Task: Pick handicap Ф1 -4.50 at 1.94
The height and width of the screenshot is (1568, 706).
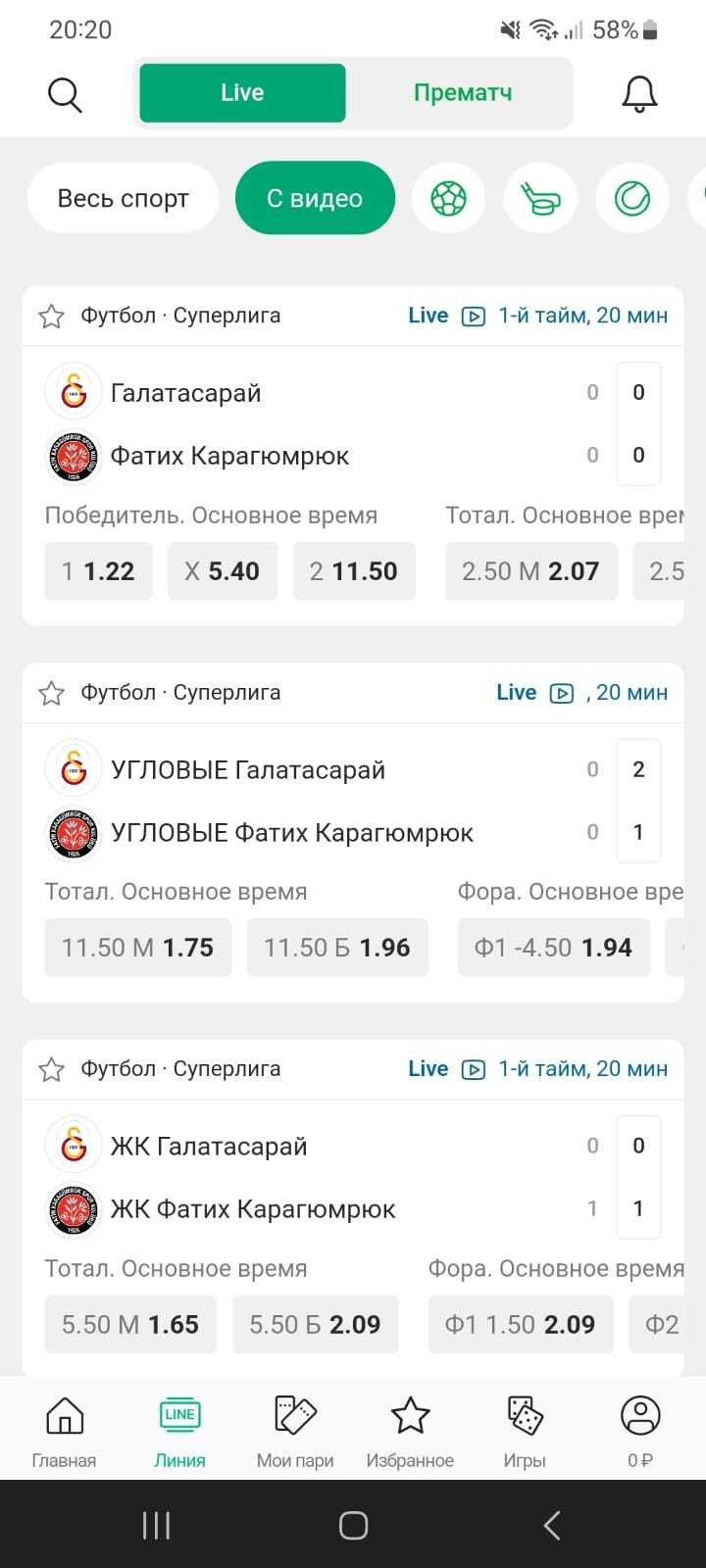Action: point(553,948)
